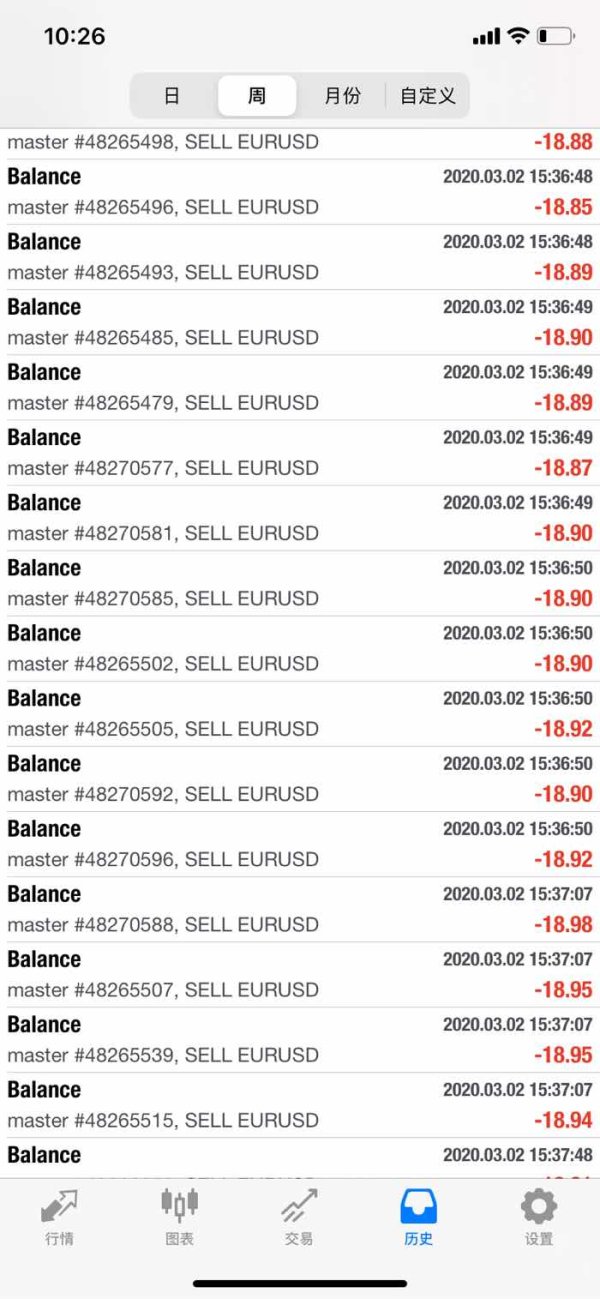Select the balance row master #48265505
Viewport: 600px width, 1299px height.
(300, 714)
